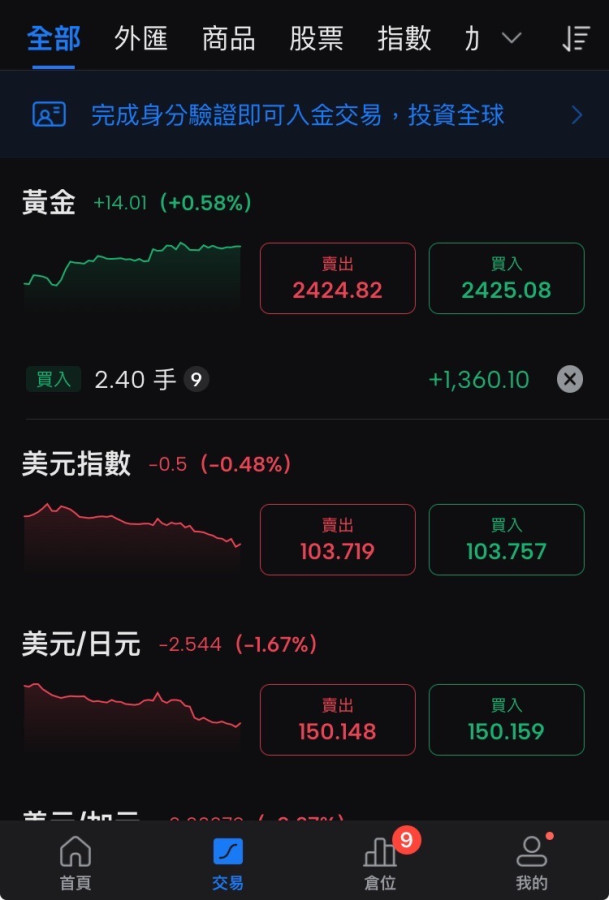Expand the category dropdown arrow

click(x=511, y=39)
